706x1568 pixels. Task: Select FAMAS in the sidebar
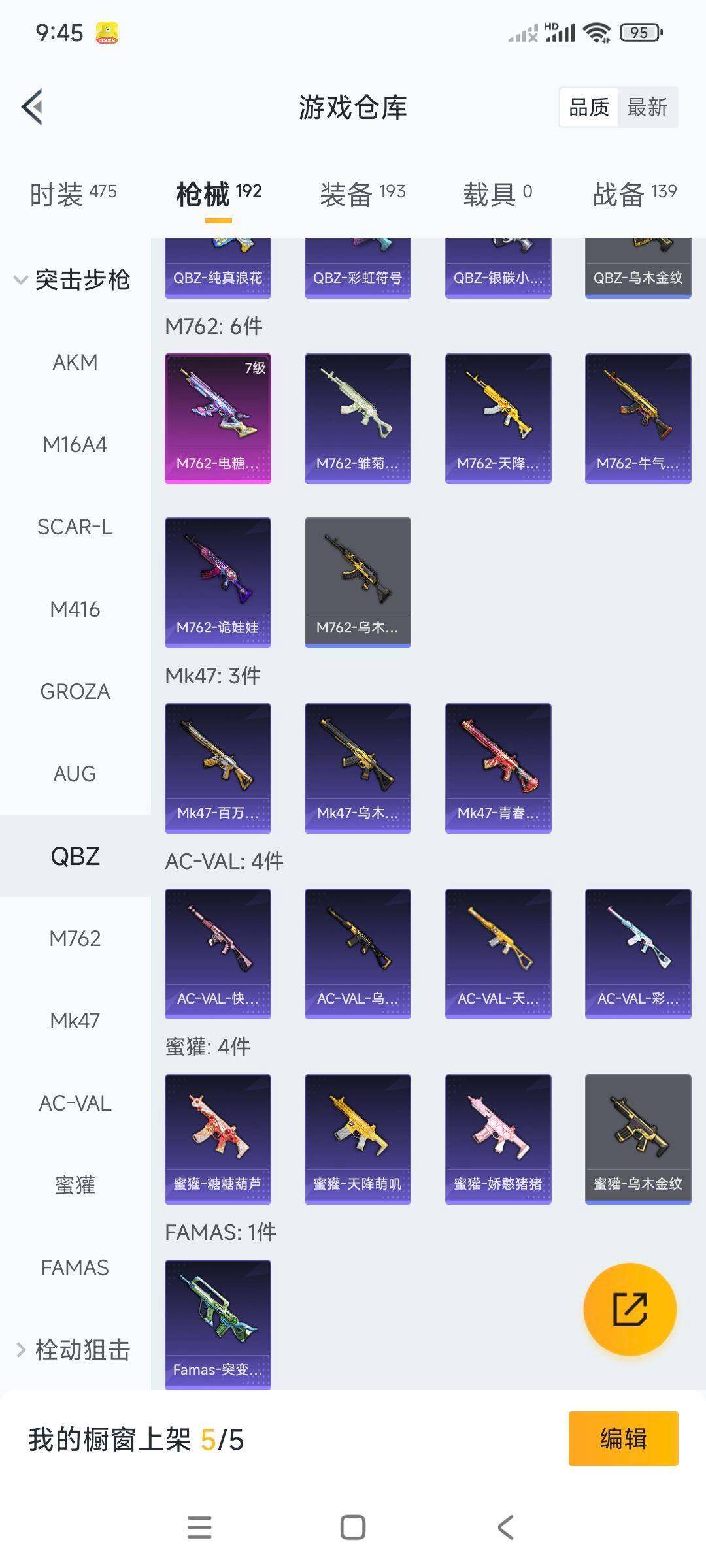tap(75, 1267)
